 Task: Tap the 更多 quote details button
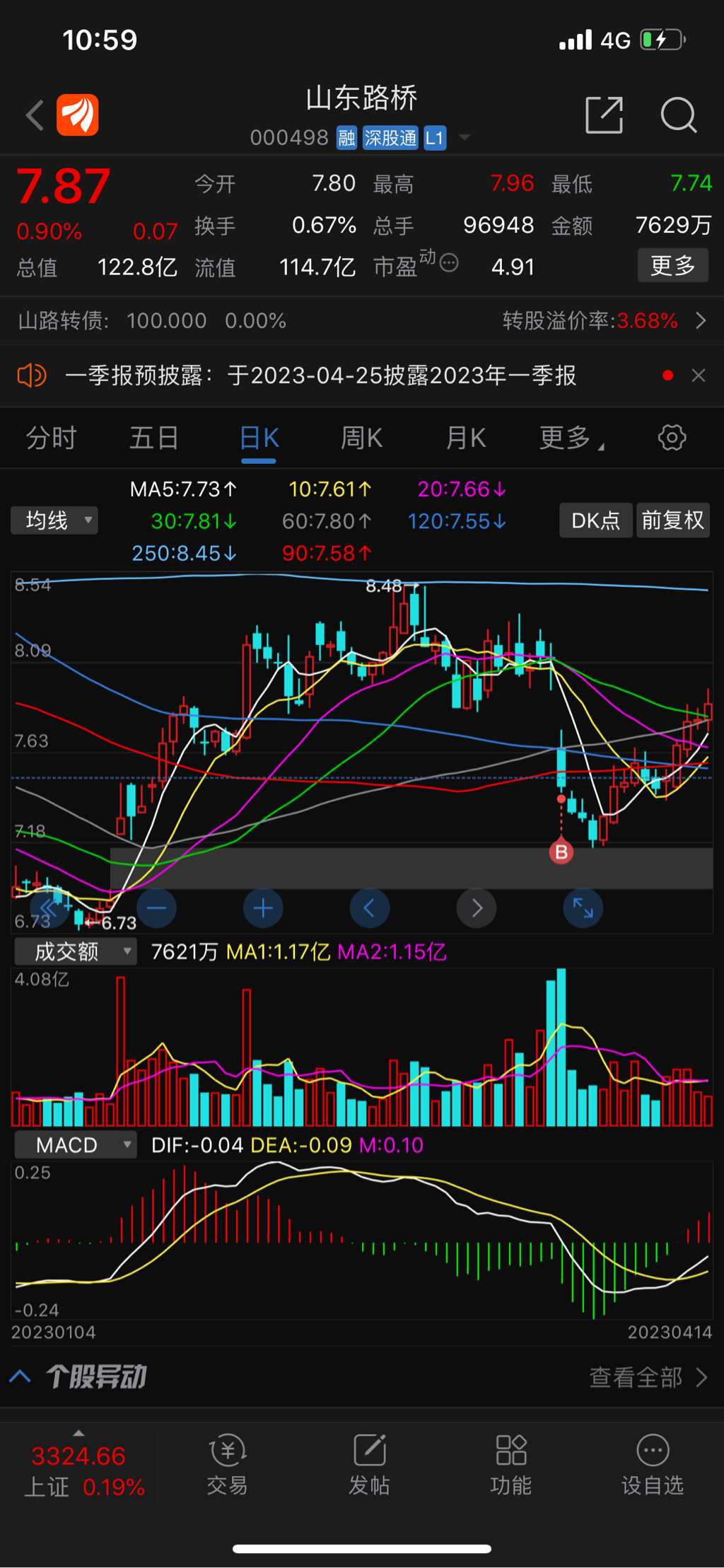tap(672, 266)
